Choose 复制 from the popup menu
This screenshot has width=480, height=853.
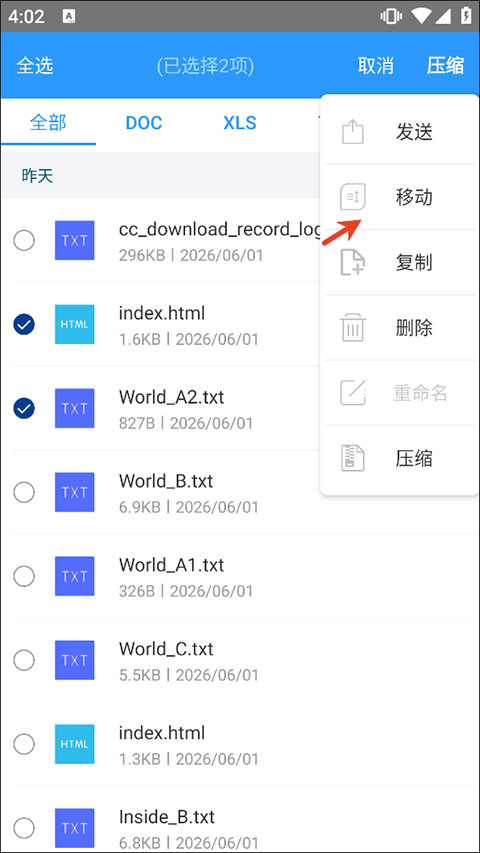[399, 262]
